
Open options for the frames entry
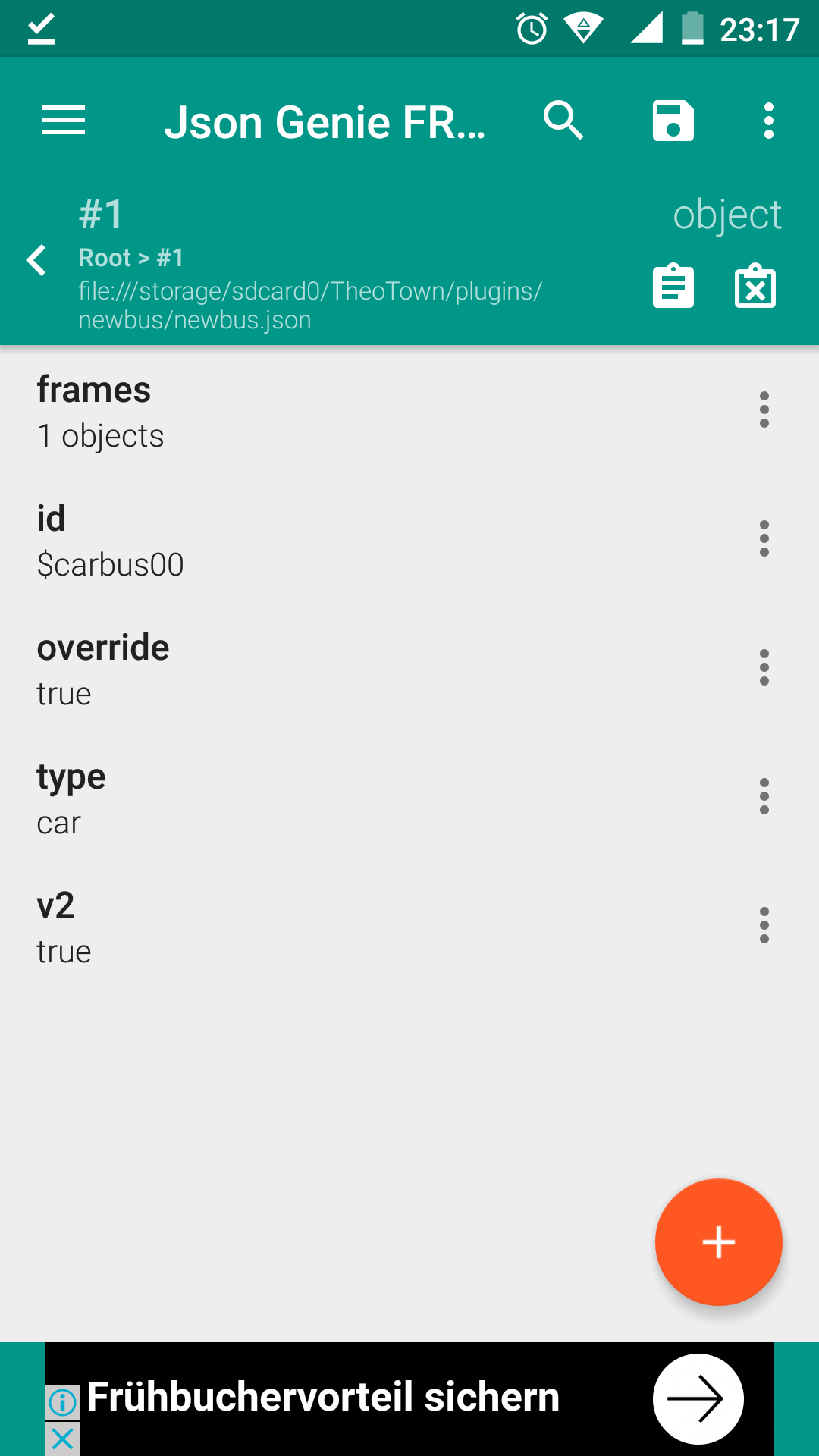764,410
